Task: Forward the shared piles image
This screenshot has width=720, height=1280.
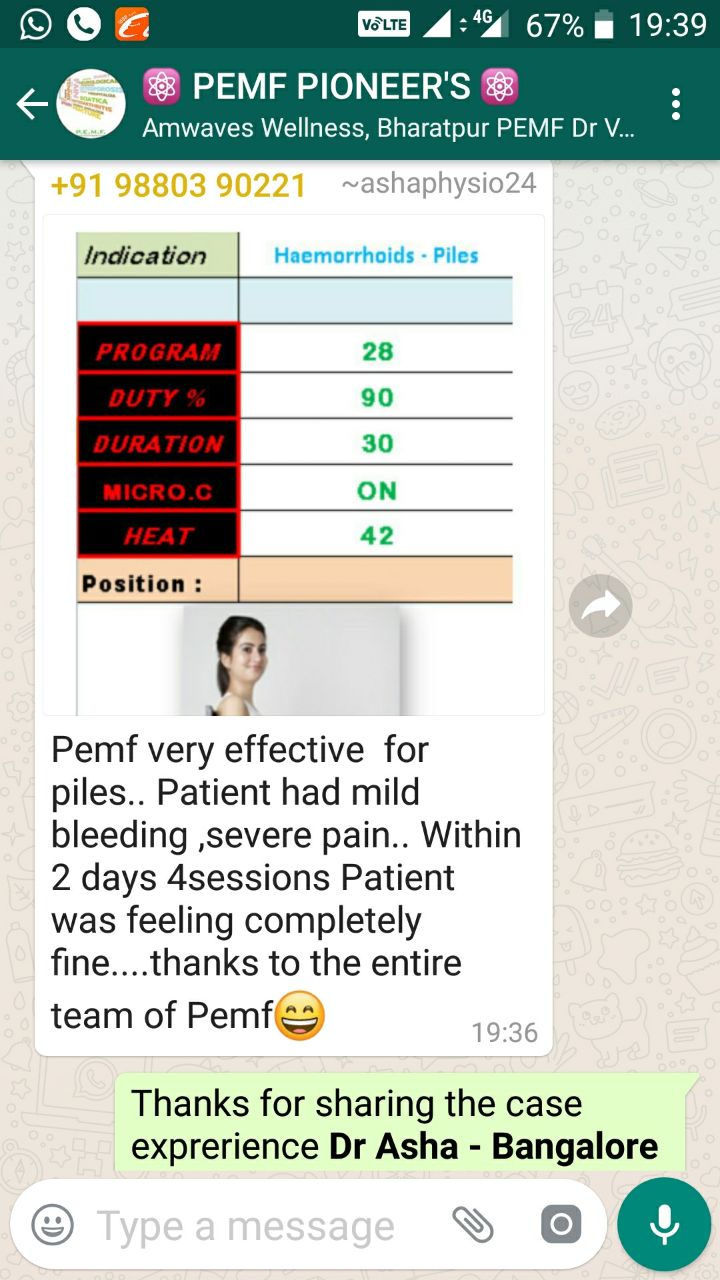Action: [x=601, y=606]
